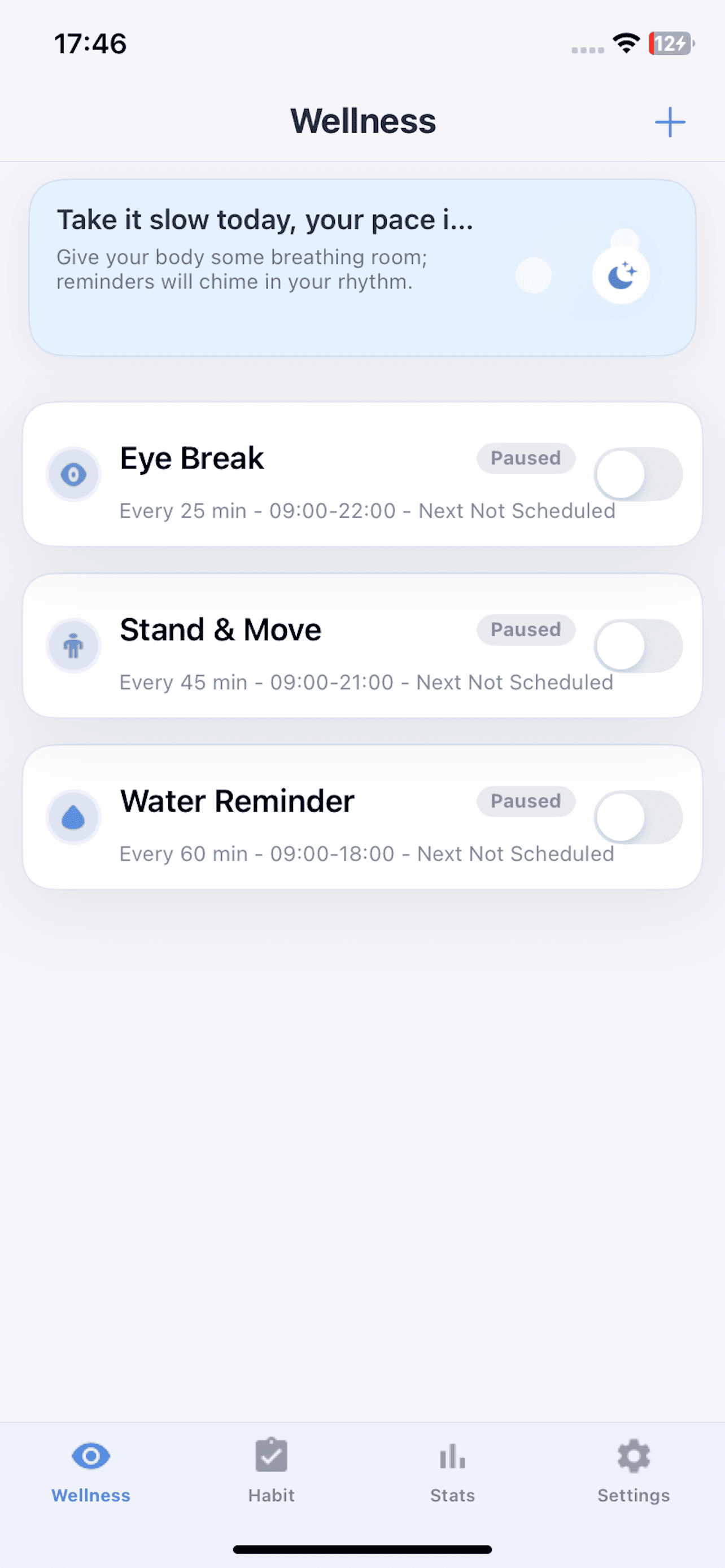
Task: Tap the moon icon in the banner
Action: pyautogui.click(x=621, y=275)
